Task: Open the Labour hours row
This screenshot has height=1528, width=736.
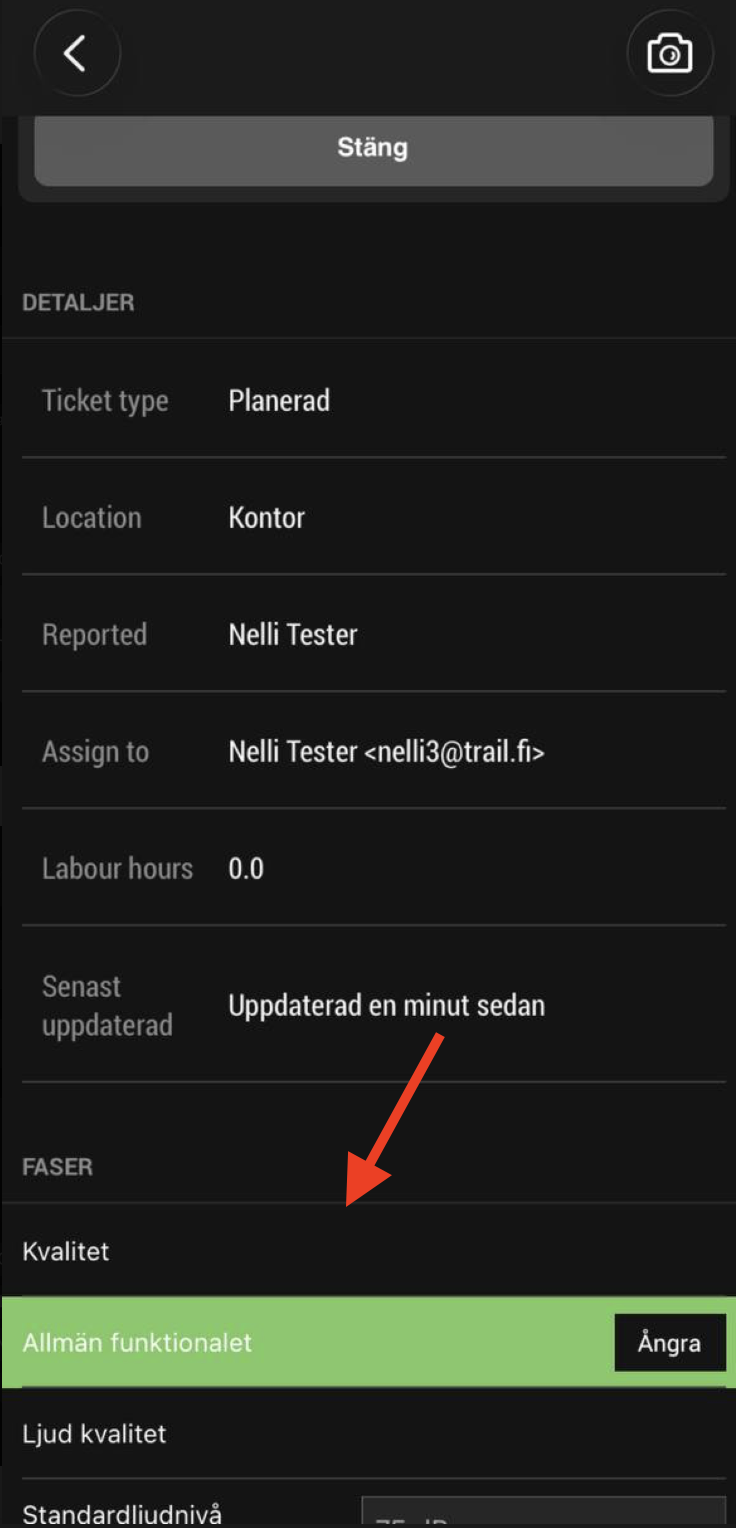Action: tap(373, 868)
